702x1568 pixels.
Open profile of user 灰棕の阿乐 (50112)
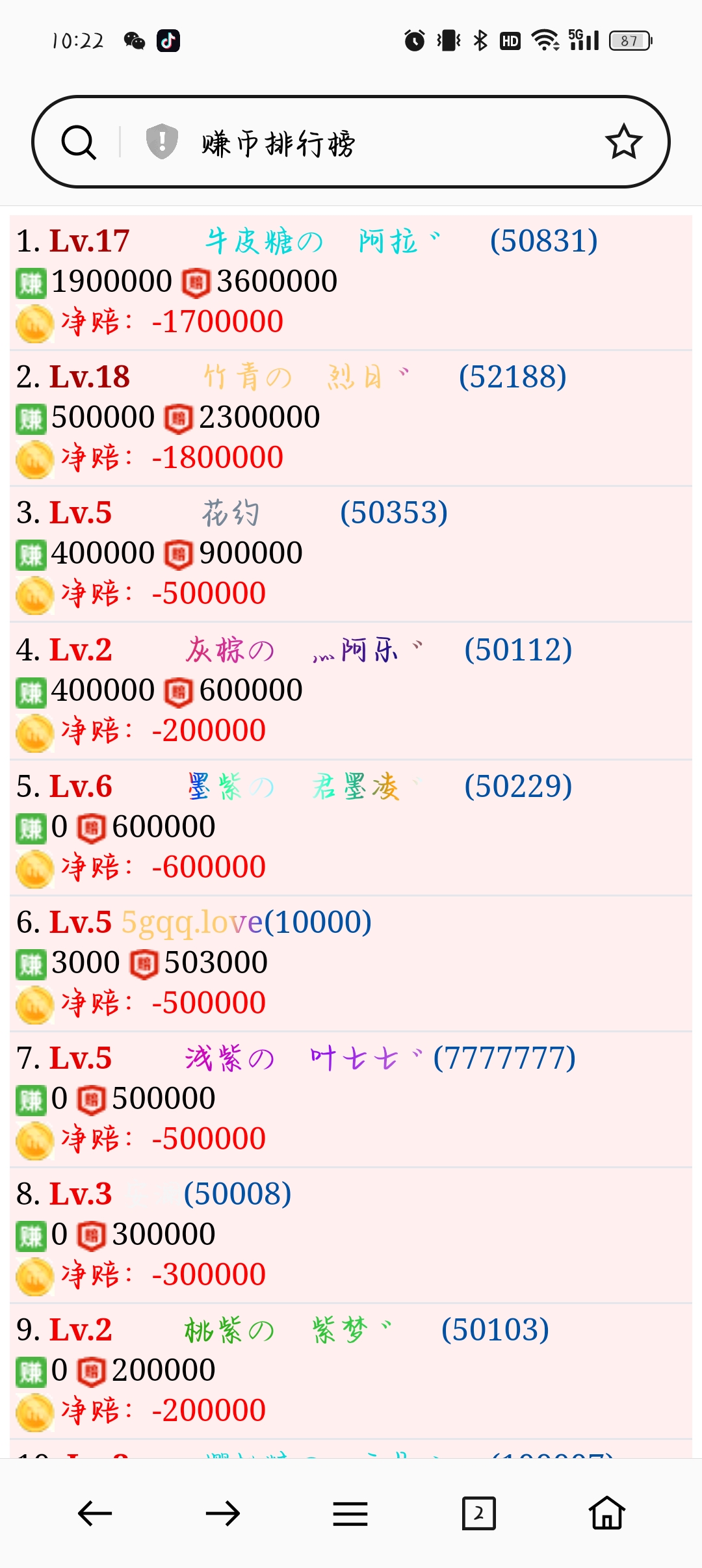point(378,650)
